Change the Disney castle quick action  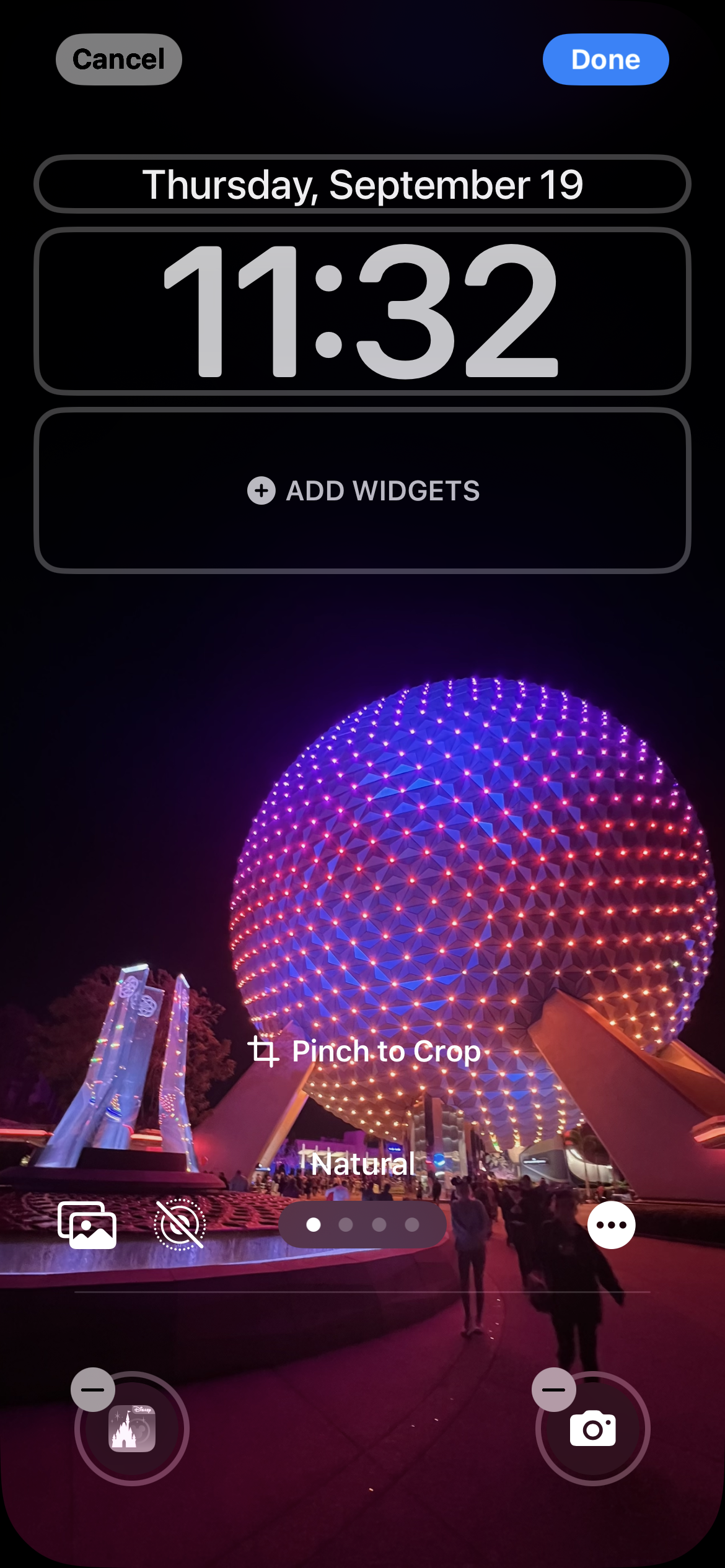(133, 1429)
